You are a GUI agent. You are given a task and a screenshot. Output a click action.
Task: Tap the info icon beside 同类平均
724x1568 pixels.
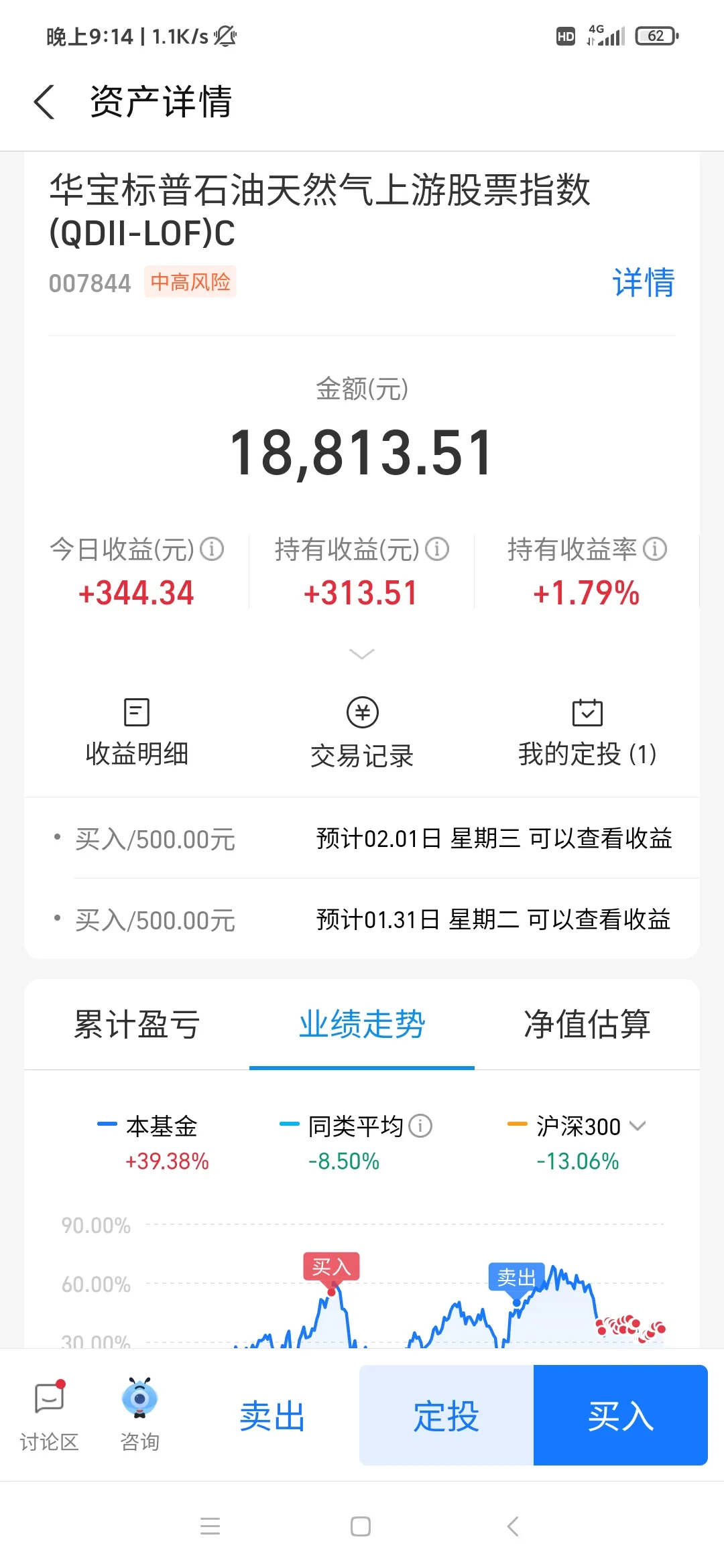(x=421, y=1126)
